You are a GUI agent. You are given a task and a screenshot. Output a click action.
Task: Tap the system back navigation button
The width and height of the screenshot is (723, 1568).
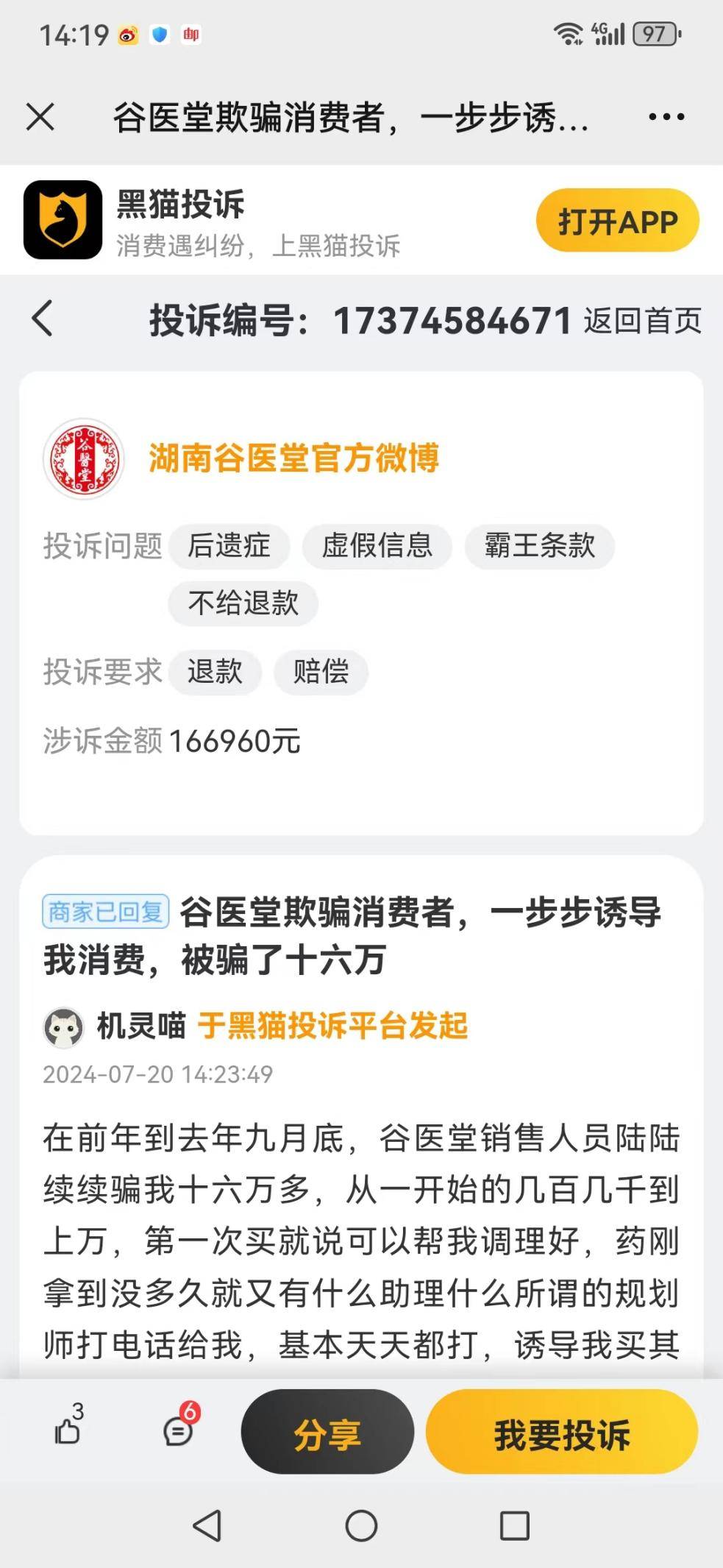pyautogui.click(x=207, y=1526)
